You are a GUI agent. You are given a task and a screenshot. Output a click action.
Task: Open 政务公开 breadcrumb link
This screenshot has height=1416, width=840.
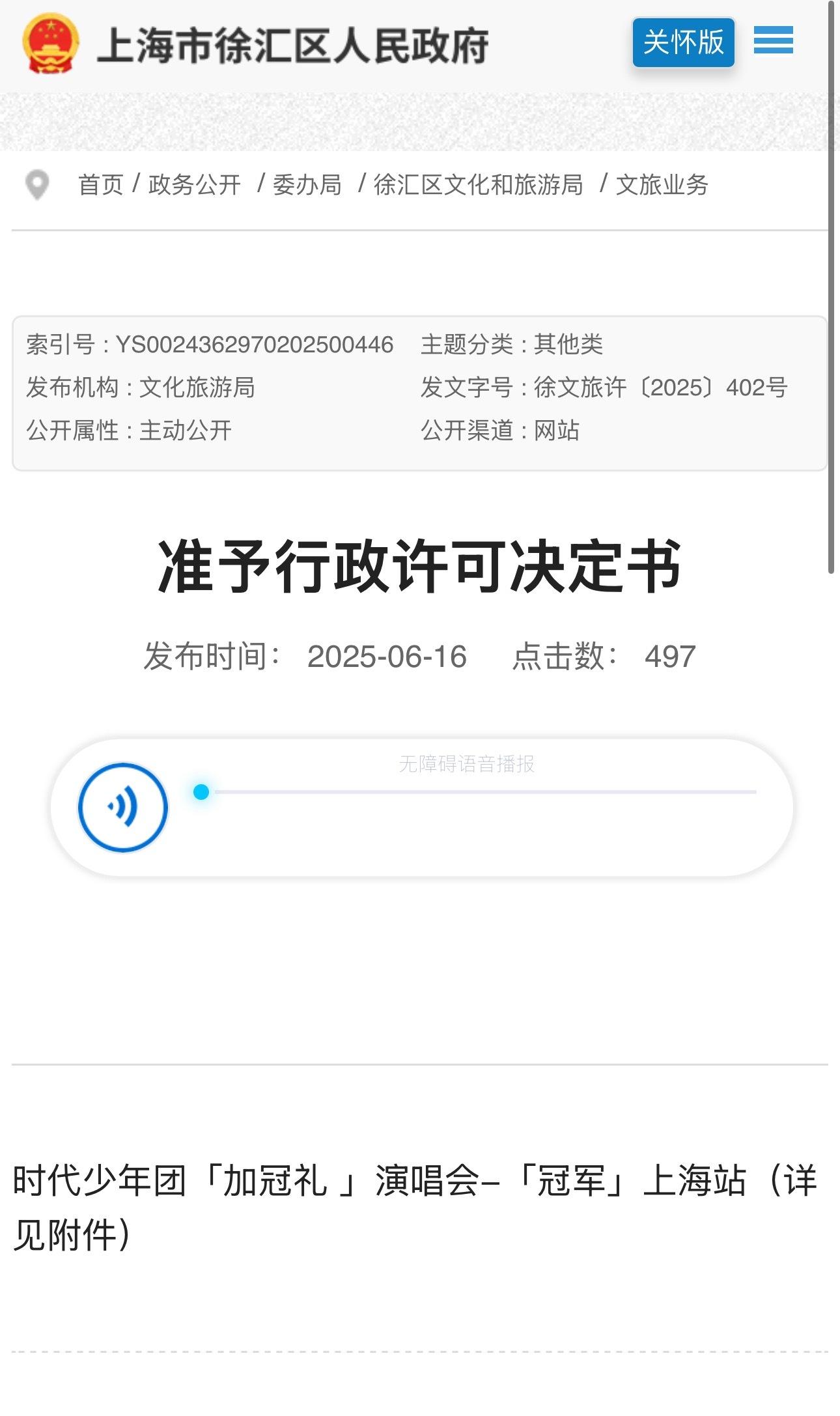coord(194,184)
